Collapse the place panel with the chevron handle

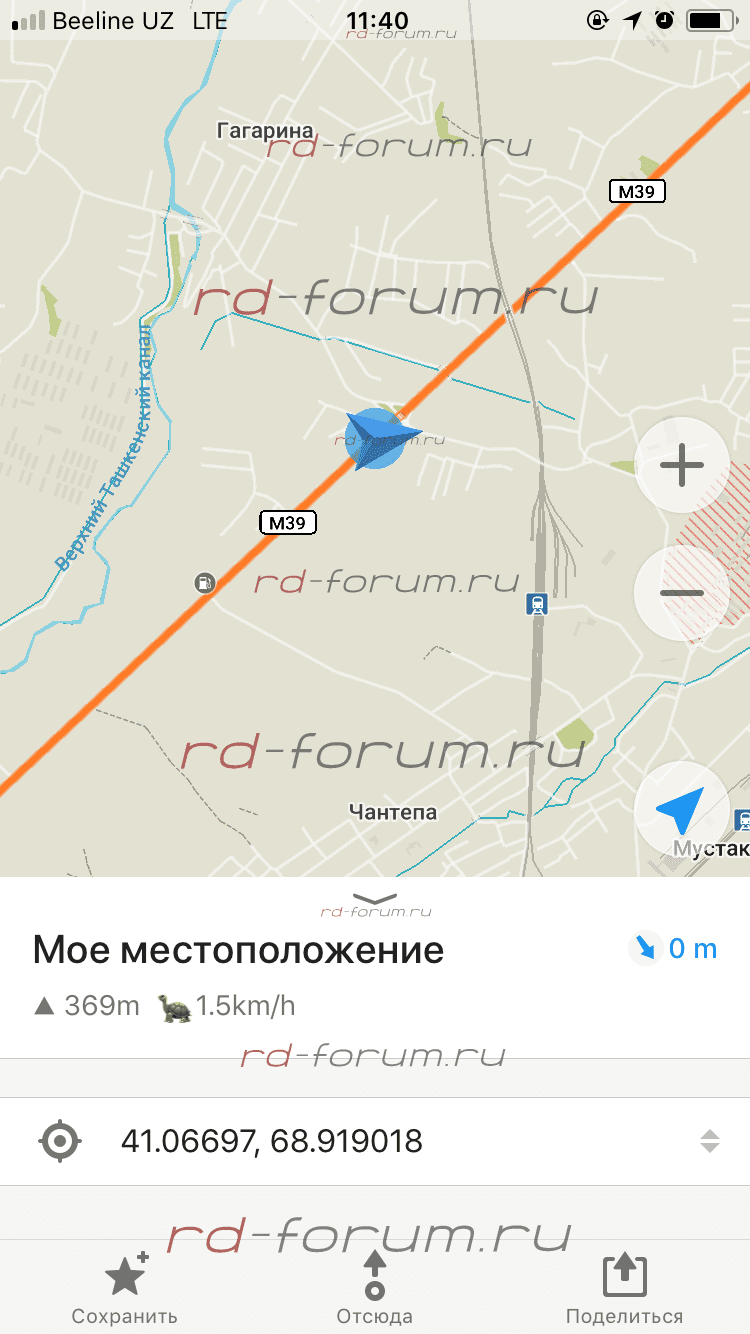(375, 897)
